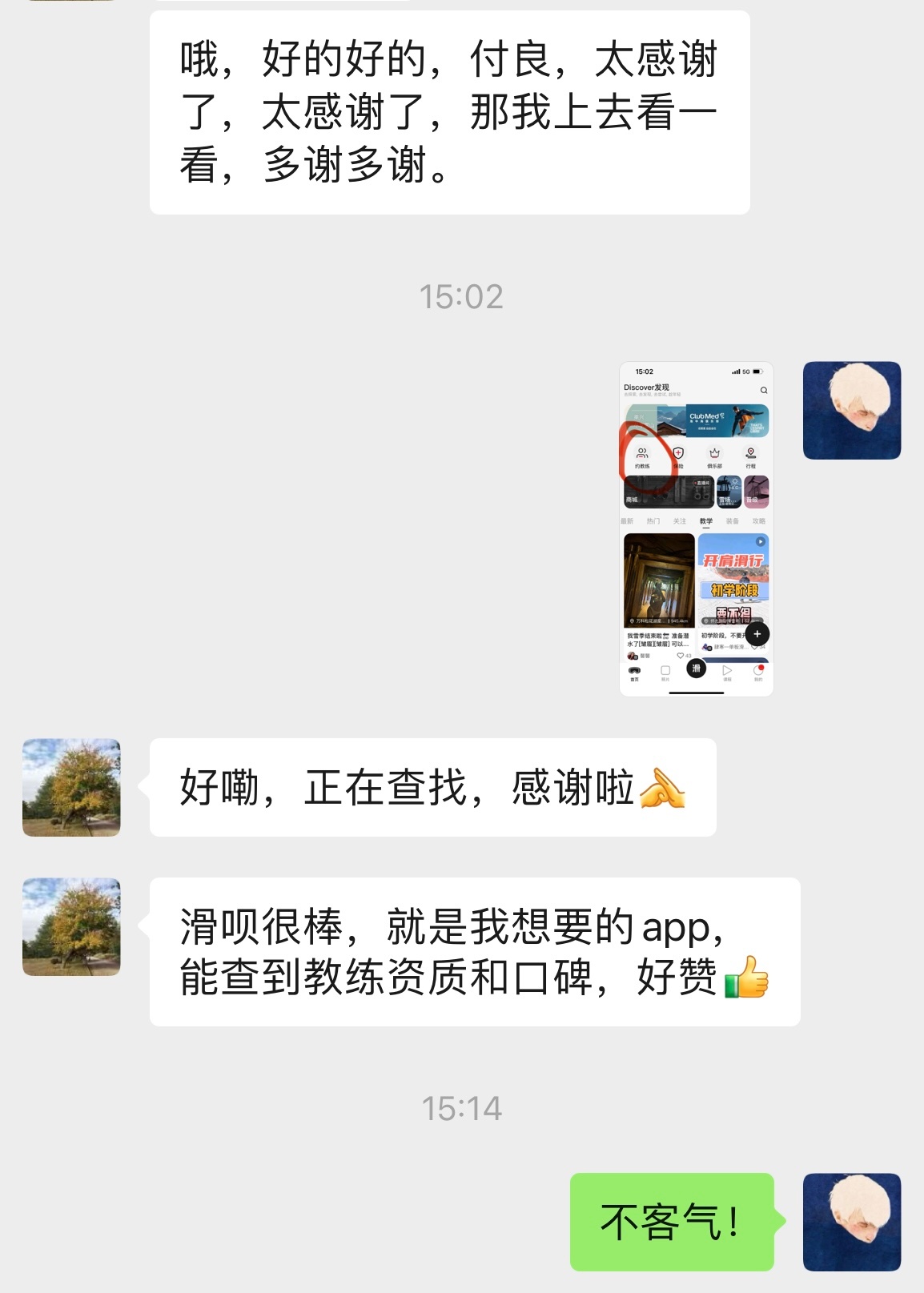This screenshot has height=1293, width=924.
Task: Tap tree avatar beside "滑呗很棒" message
Action: 71,926
